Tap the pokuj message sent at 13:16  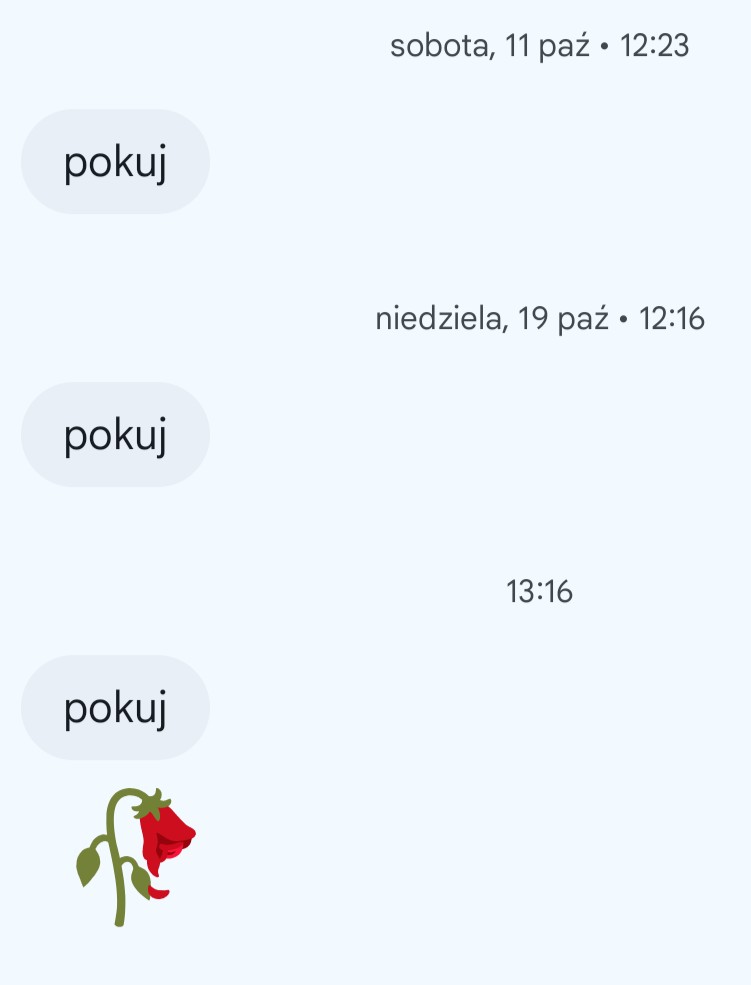point(115,708)
